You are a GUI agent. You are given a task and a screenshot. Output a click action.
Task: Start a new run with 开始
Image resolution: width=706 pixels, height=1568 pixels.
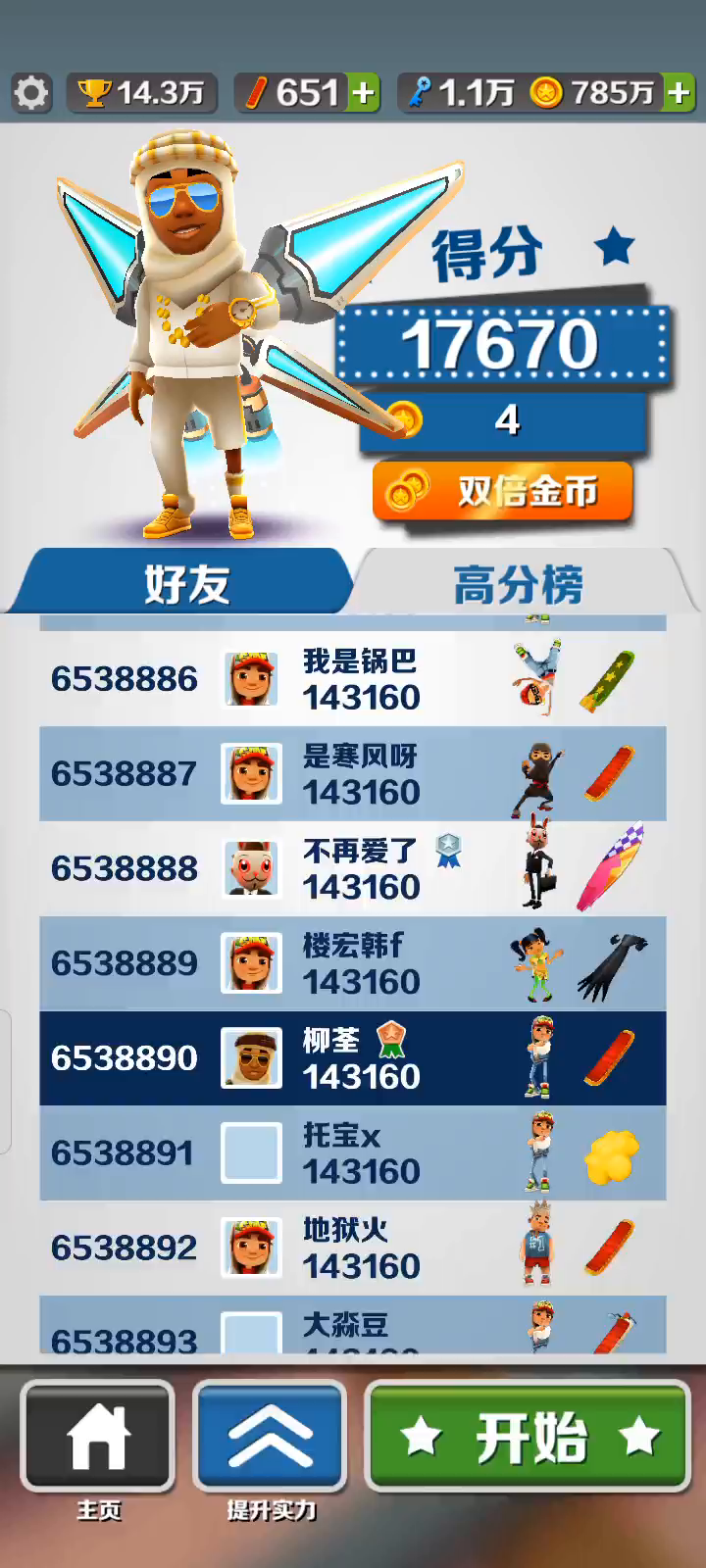tap(529, 1436)
